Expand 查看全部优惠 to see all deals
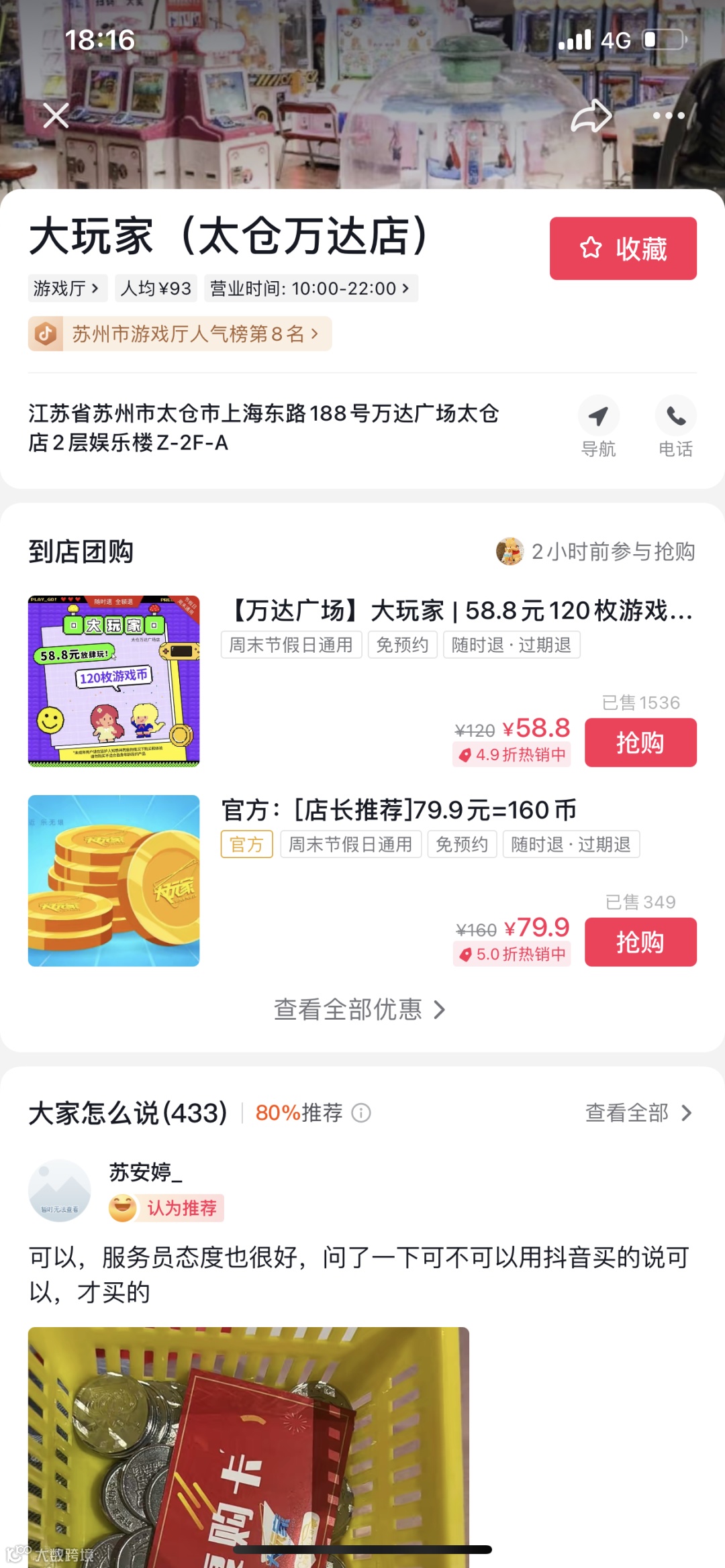The height and width of the screenshot is (1568, 725). tap(360, 1009)
